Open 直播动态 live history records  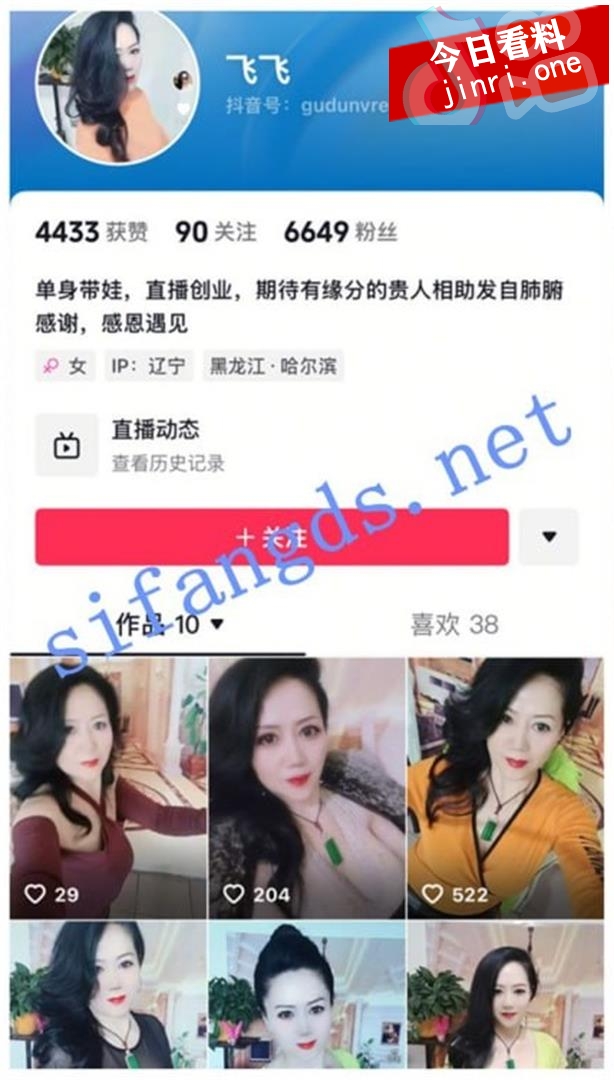click(x=154, y=444)
